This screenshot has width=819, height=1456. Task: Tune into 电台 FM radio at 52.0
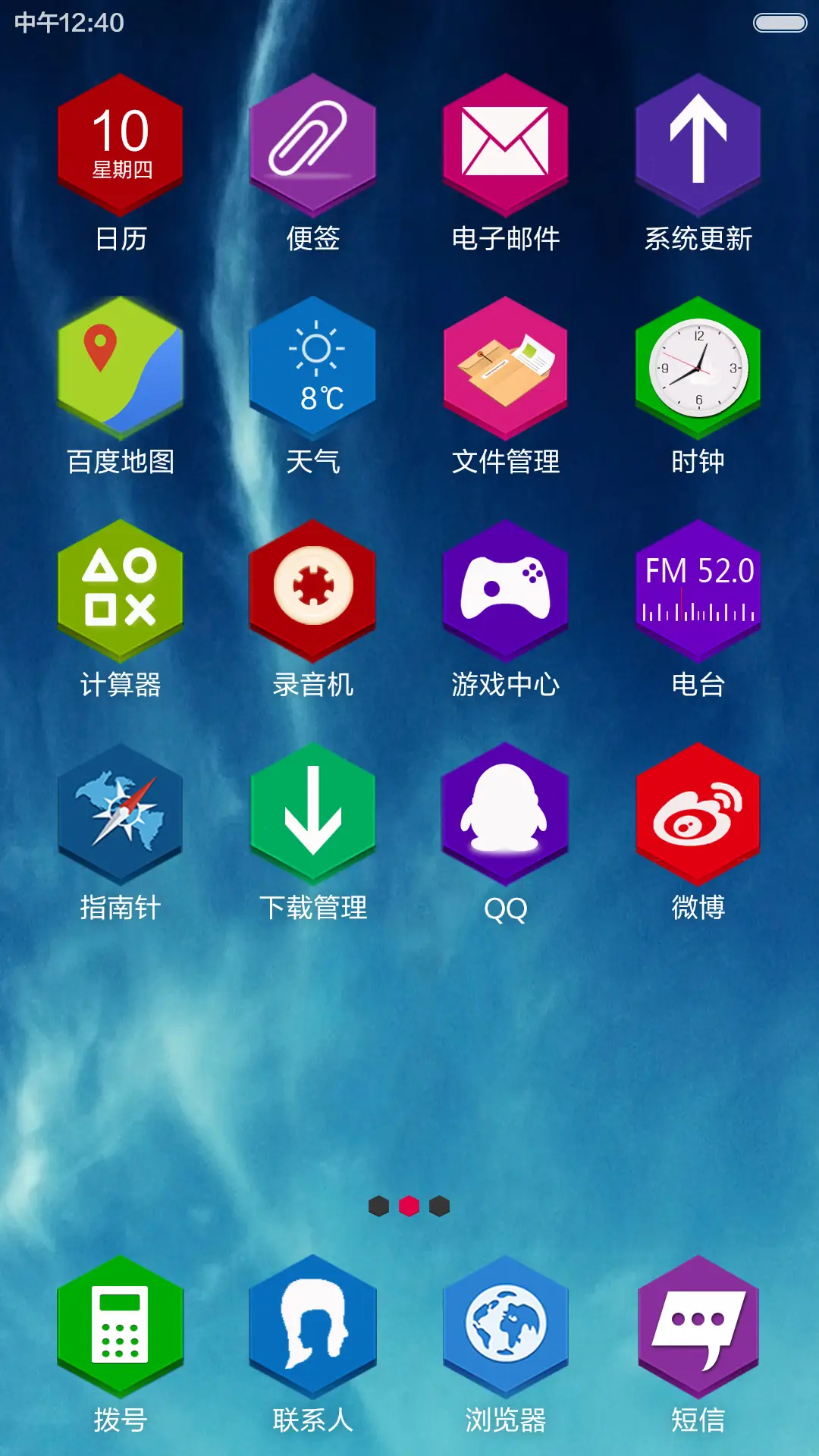[698, 594]
